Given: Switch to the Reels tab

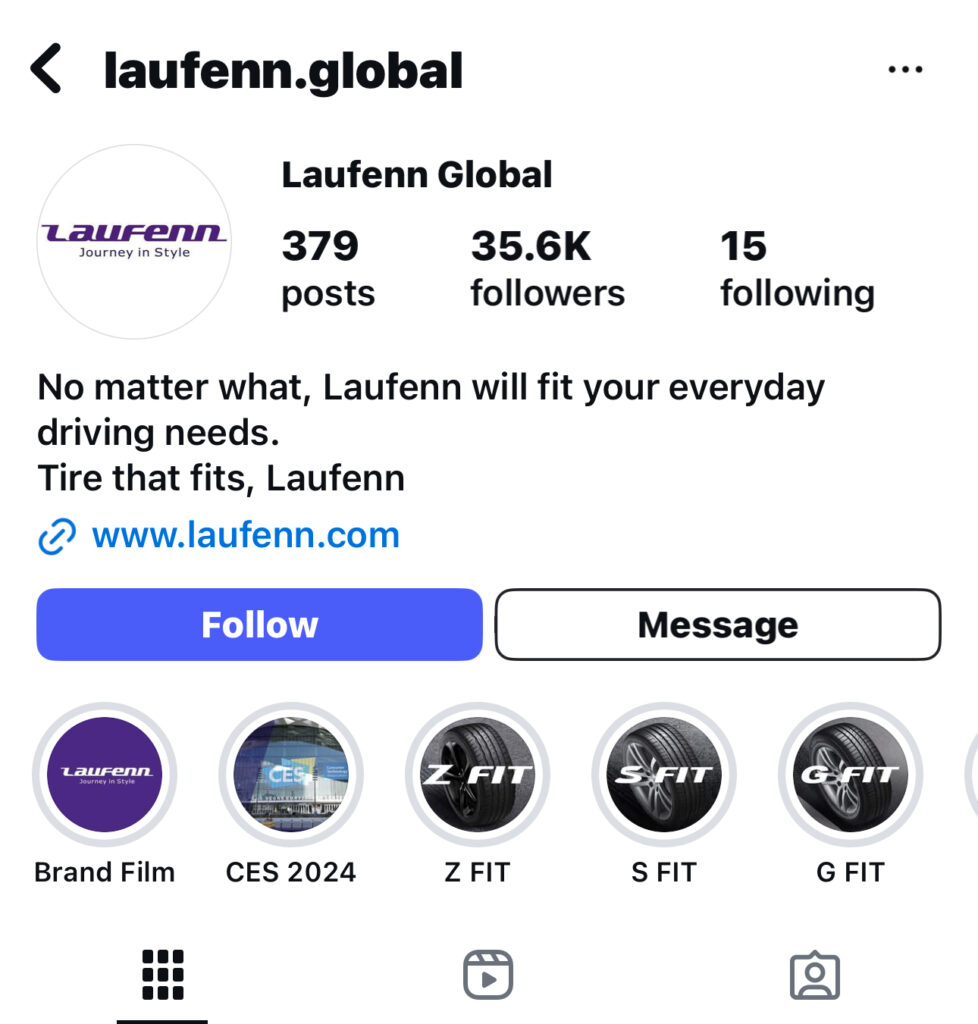Looking at the screenshot, I should click(x=488, y=974).
